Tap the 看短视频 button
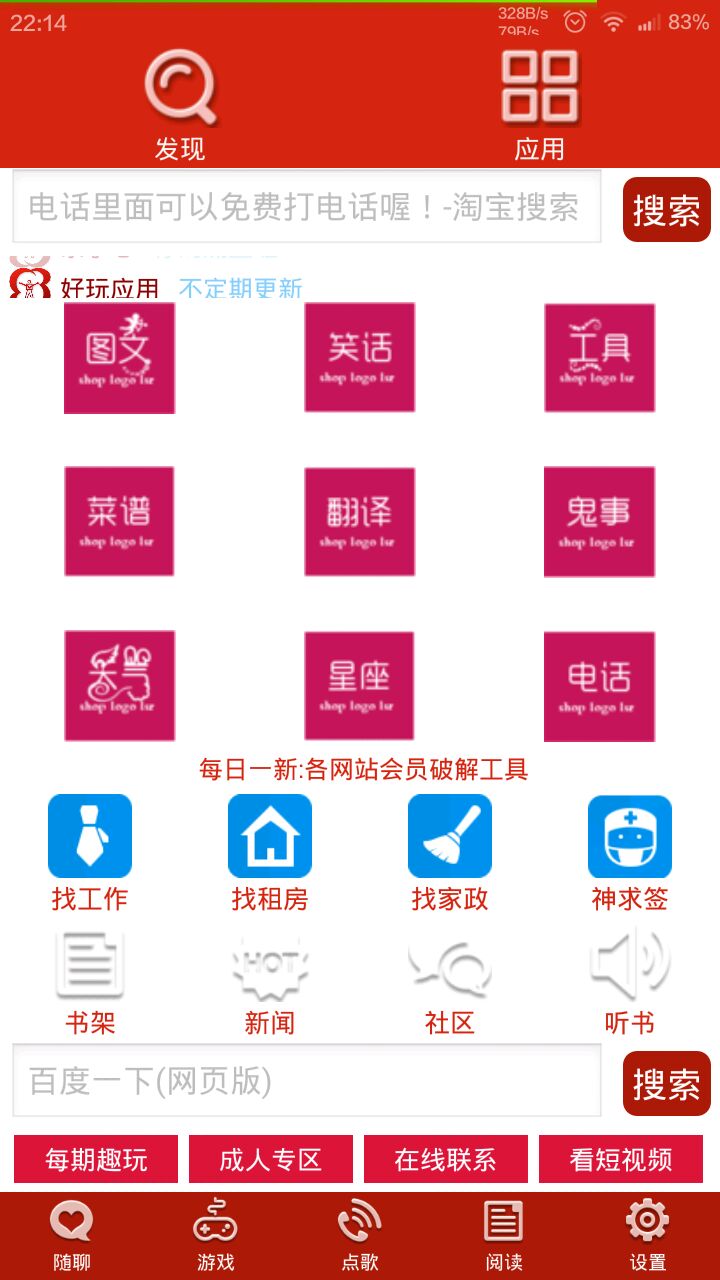Viewport: 720px width, 1280px height. pyautogui.click(x=621, y=1159)
